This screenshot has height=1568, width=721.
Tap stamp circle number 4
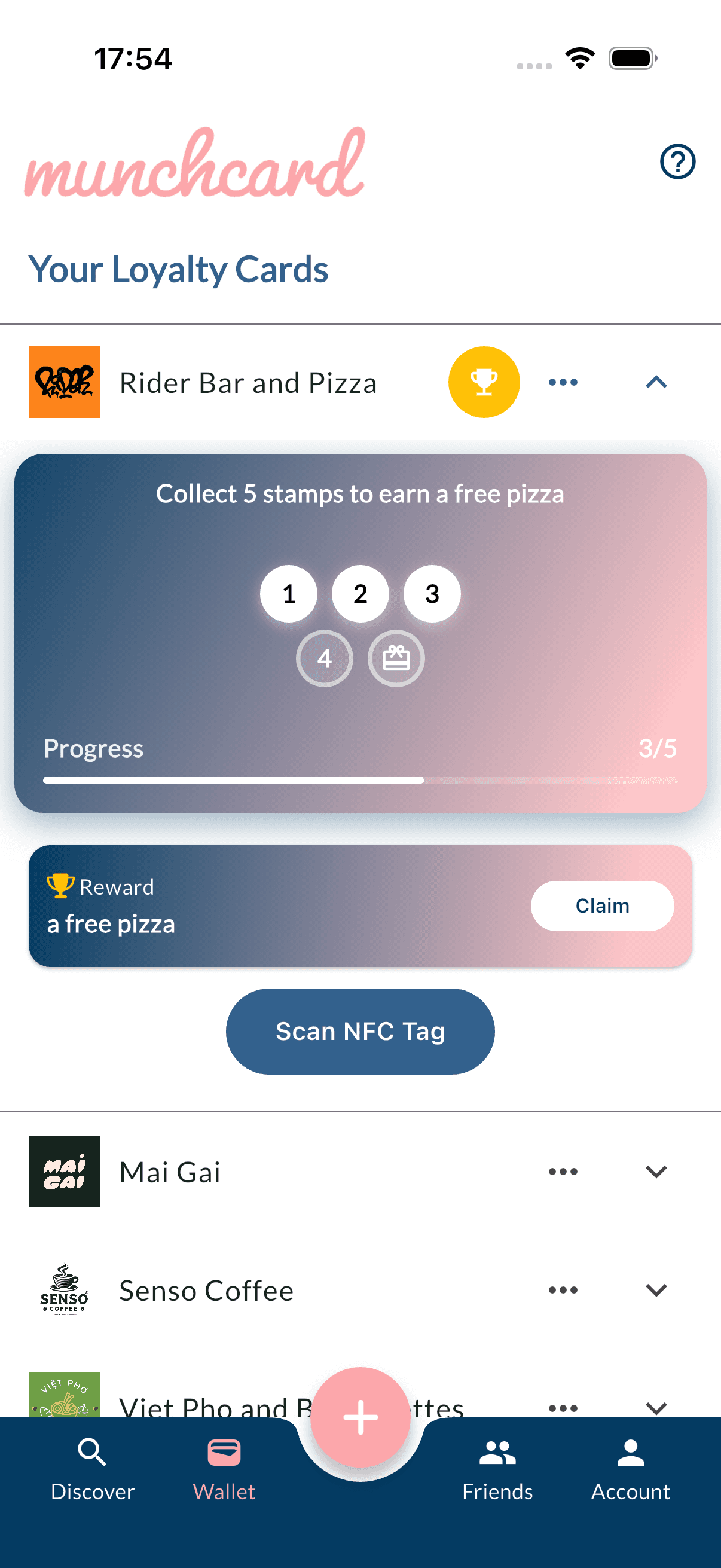click(324, 657)
